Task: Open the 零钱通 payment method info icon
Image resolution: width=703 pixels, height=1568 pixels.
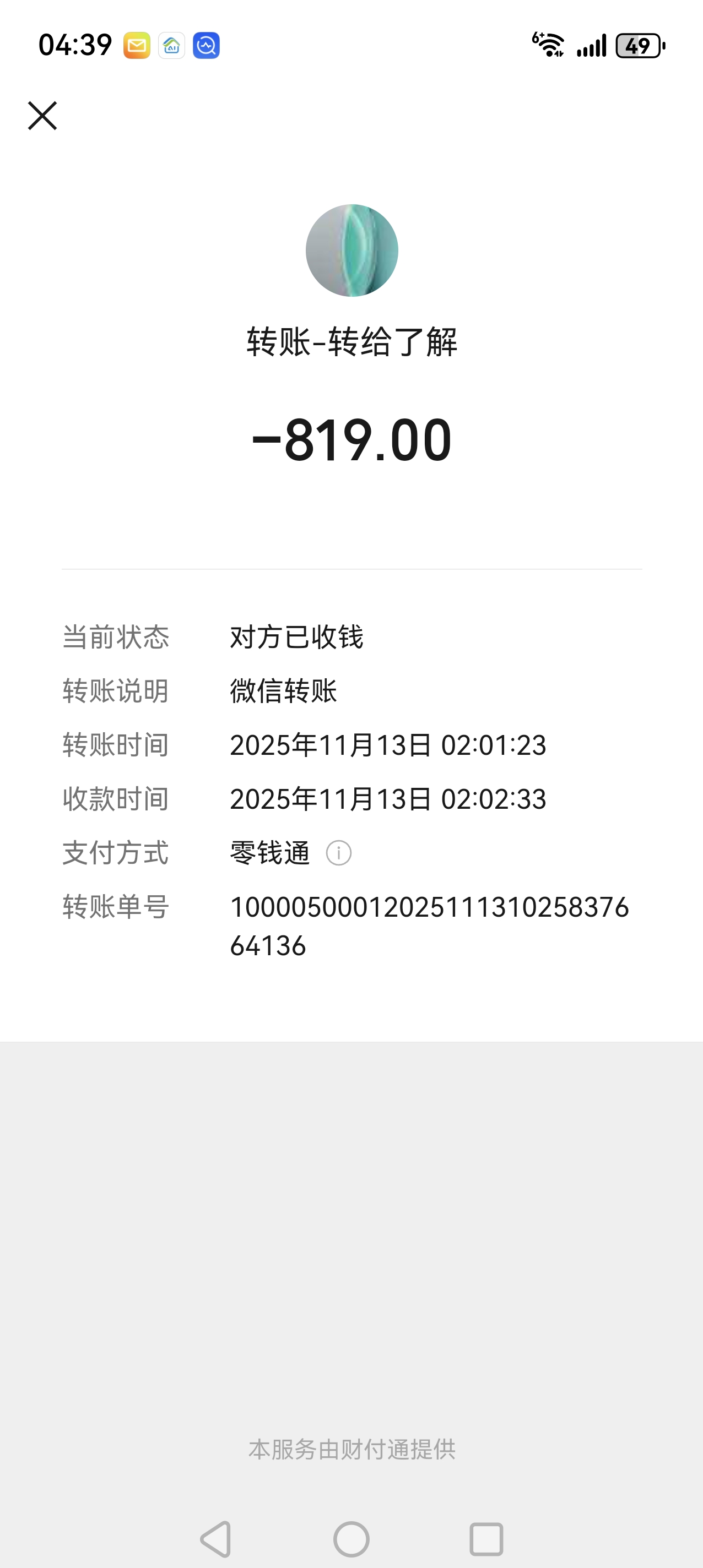Action: pos(339,853)
